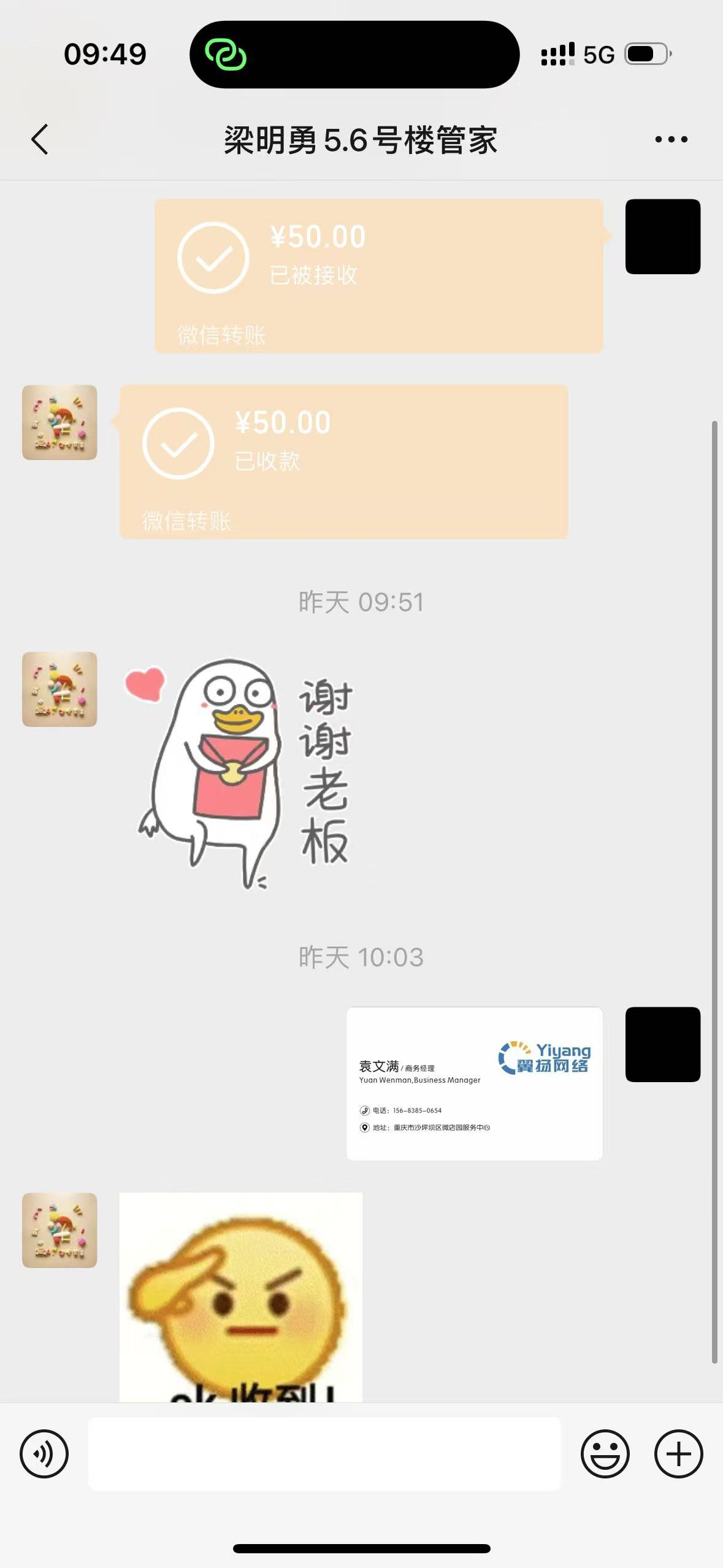Open the sent ¥50.00 transfer marked 已被接收
Screen dimensions: 723x1568
point(378,275)
